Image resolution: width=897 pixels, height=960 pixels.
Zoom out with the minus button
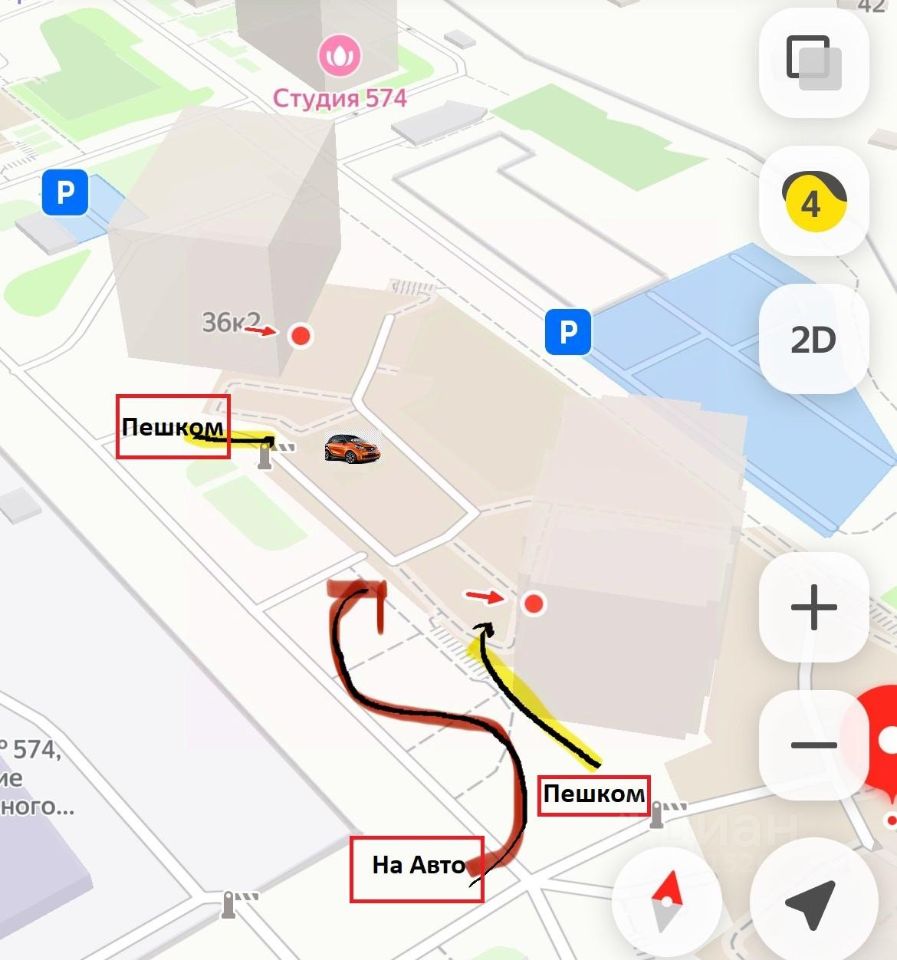pos(813,745)
